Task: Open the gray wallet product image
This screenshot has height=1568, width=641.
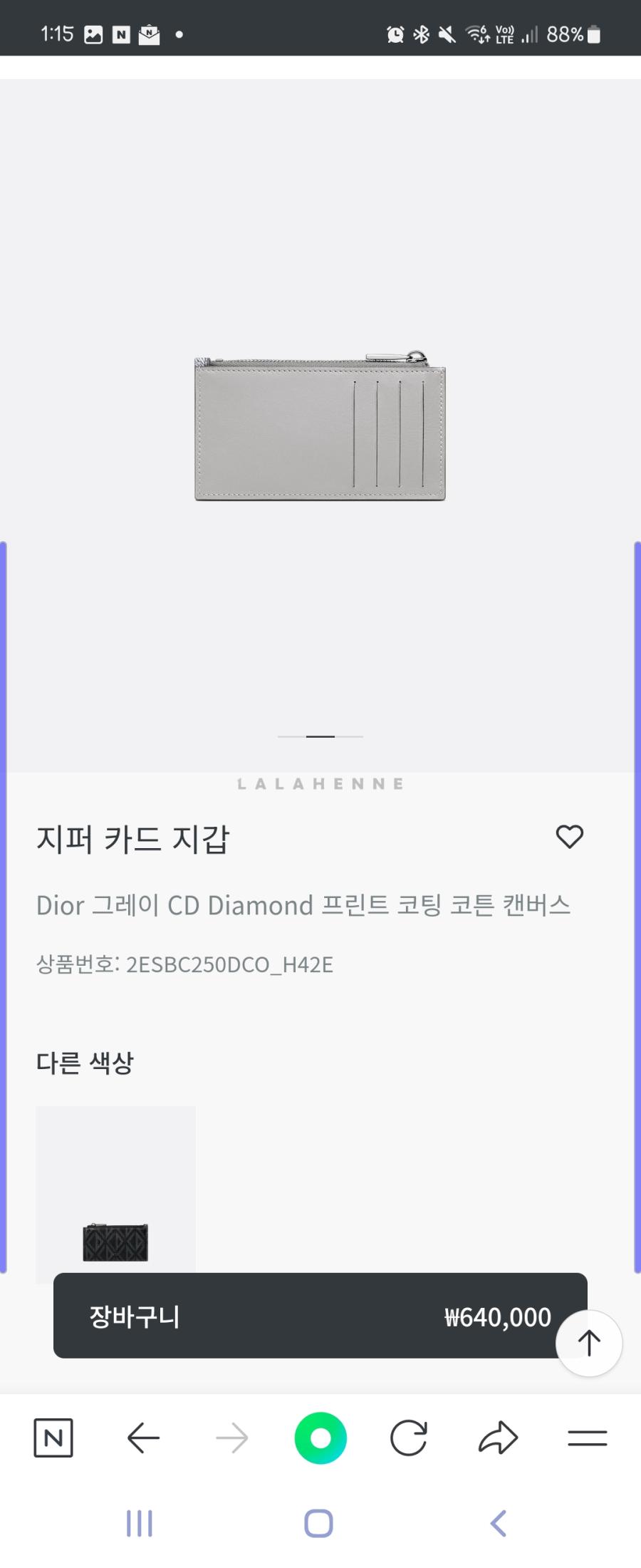Action: click(x=320, y=428)
